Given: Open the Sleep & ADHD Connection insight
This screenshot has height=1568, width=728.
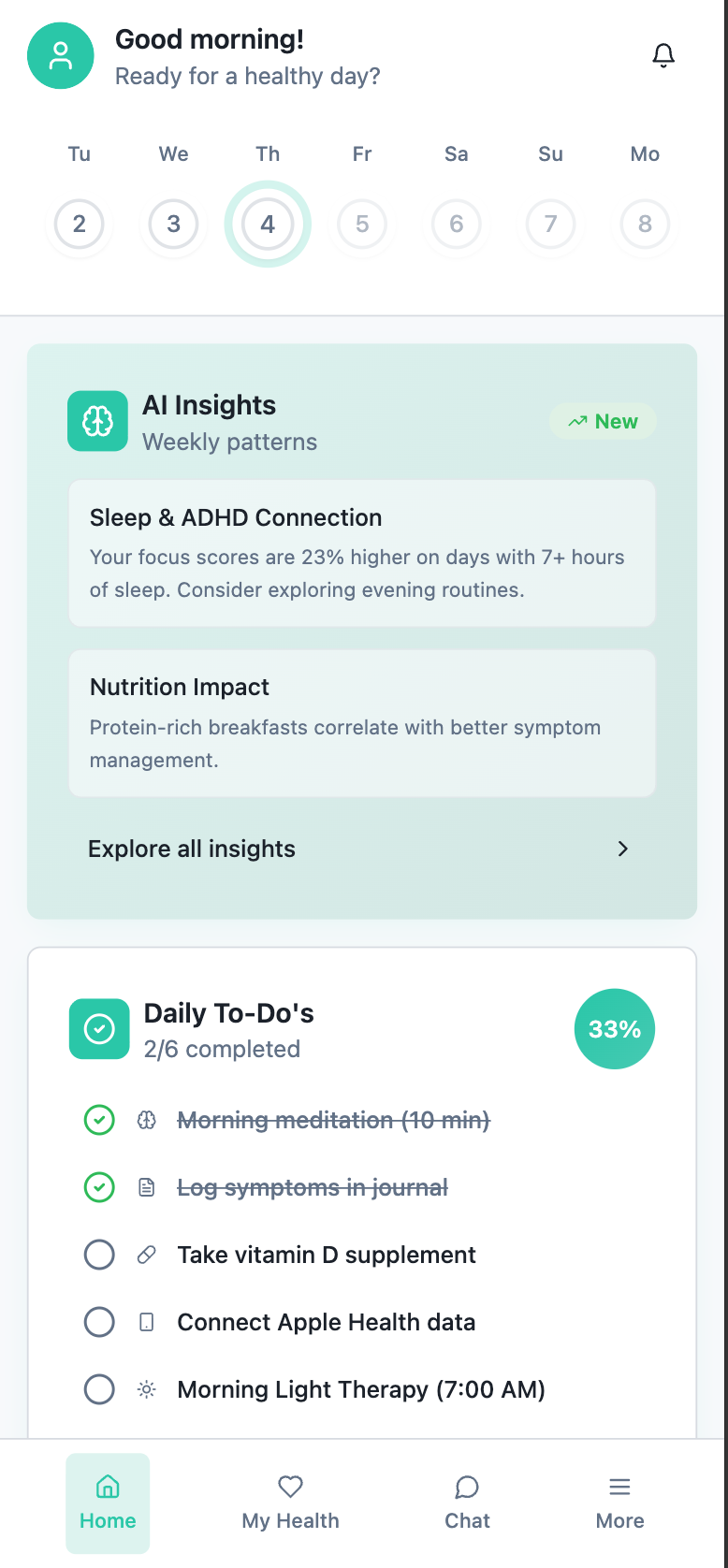Looking at the screenshot, I should click(362, 553).
